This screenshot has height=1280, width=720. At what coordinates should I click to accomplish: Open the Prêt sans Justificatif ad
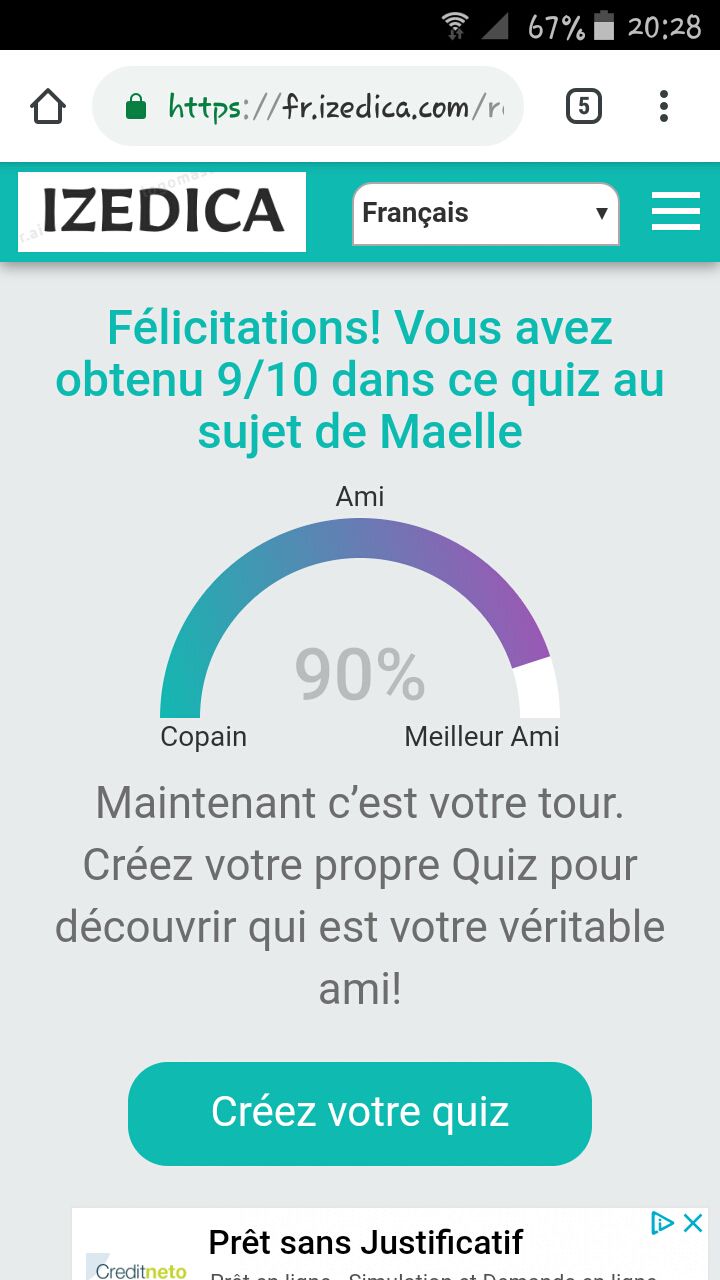point(365,1243)
